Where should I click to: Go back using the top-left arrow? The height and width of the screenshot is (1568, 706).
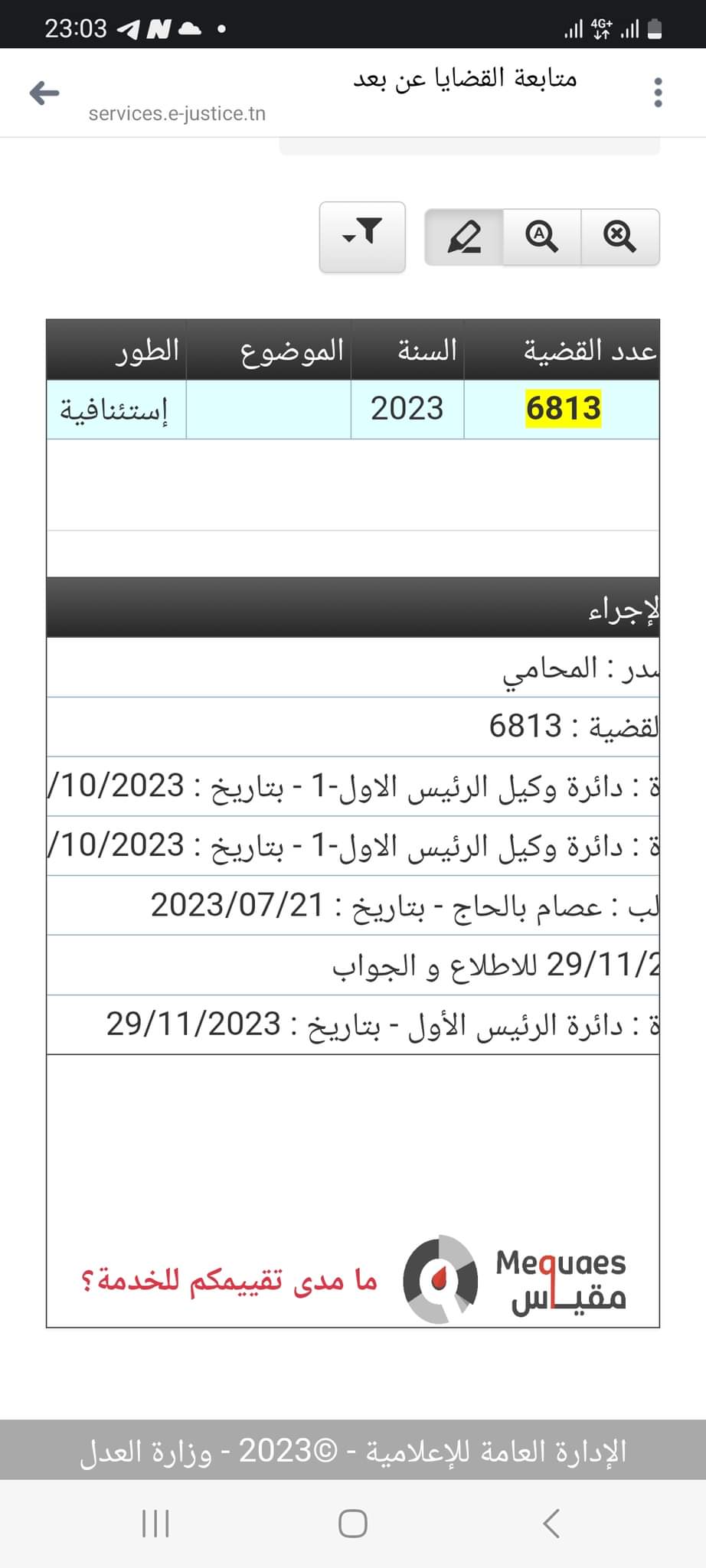pos(44,93)
